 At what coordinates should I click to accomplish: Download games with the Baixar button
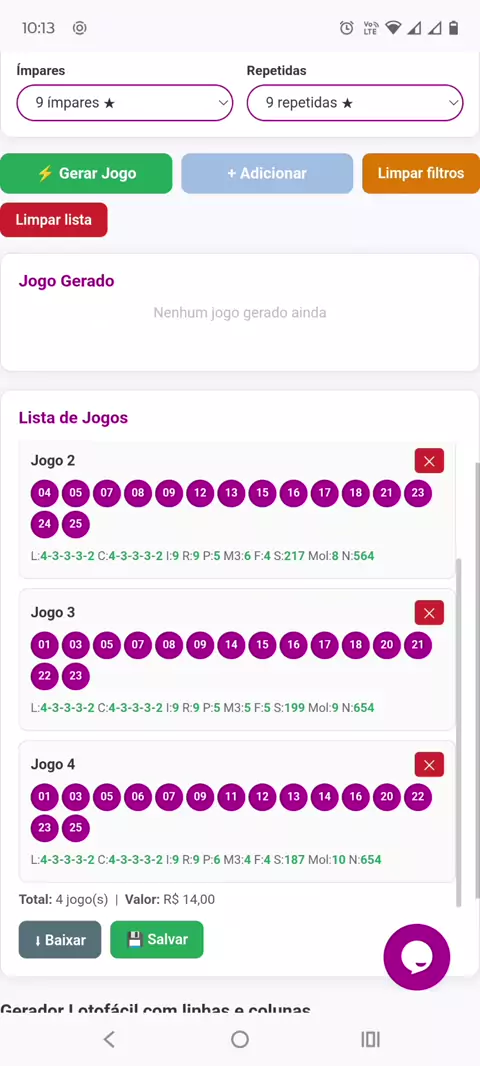tap(60, 940)
